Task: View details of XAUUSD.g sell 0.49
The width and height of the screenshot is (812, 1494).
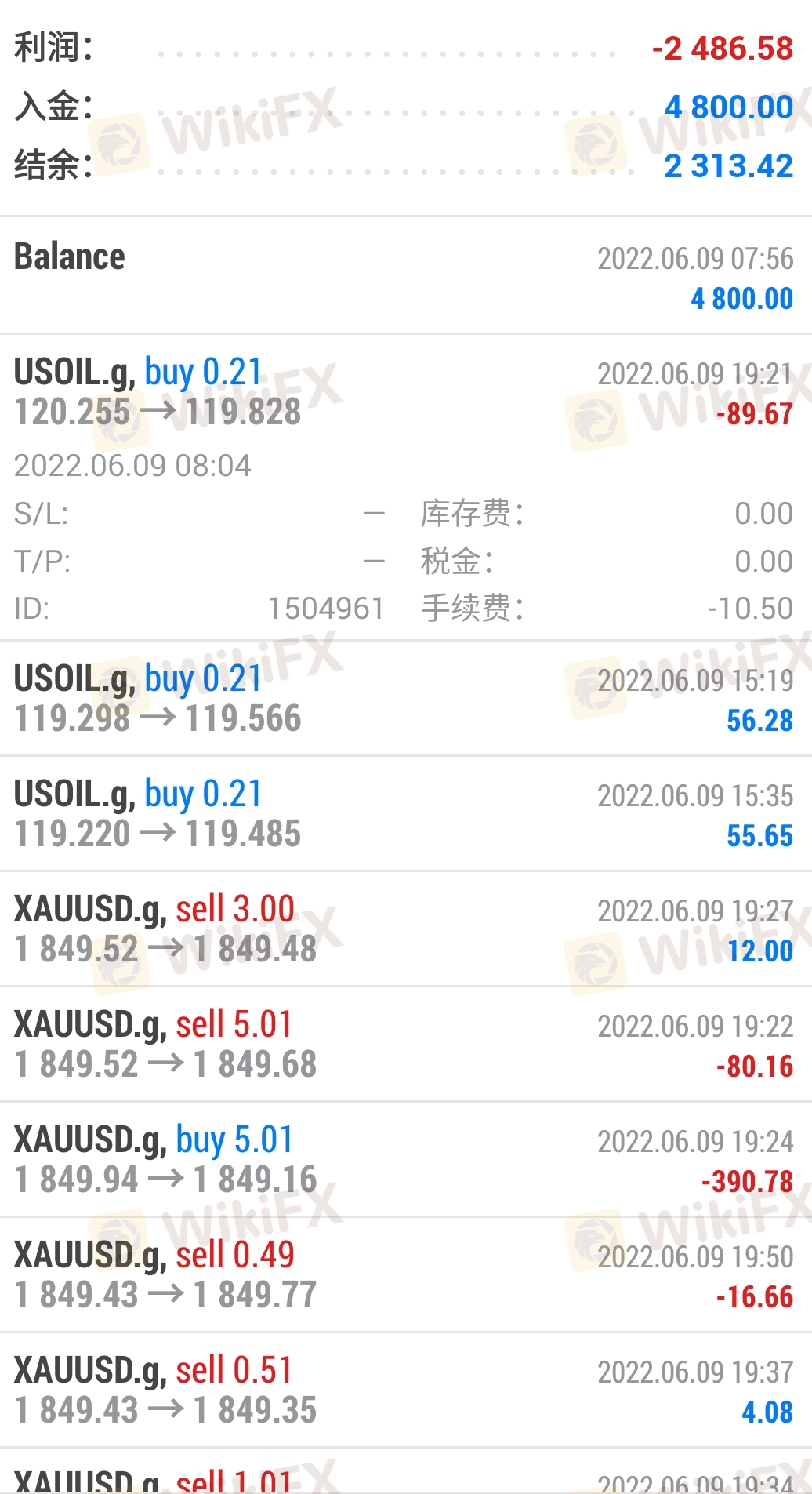Action: pyautogui.click(x=404, y=1275)
